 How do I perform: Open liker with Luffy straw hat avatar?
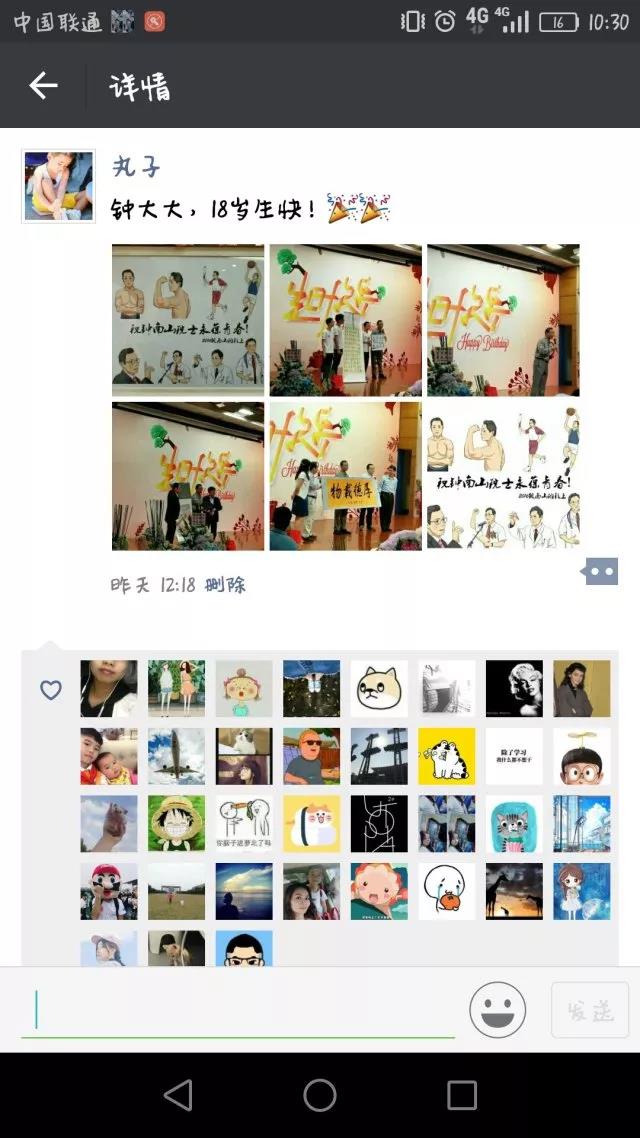(177, 823)
